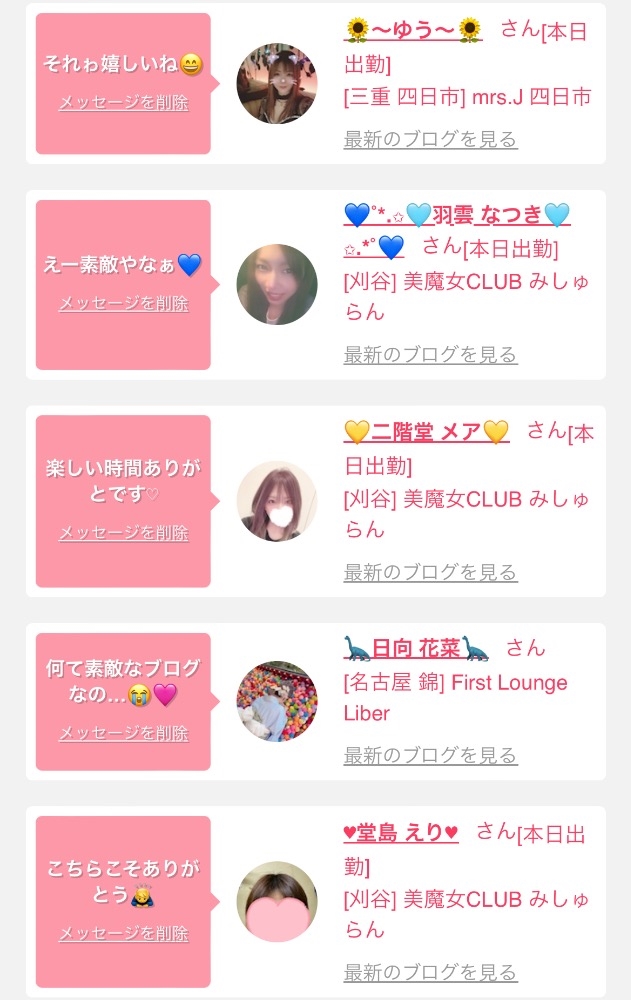Tap 二階堂 メア's profile photo

pyautogui.click(x=277, y=502)
